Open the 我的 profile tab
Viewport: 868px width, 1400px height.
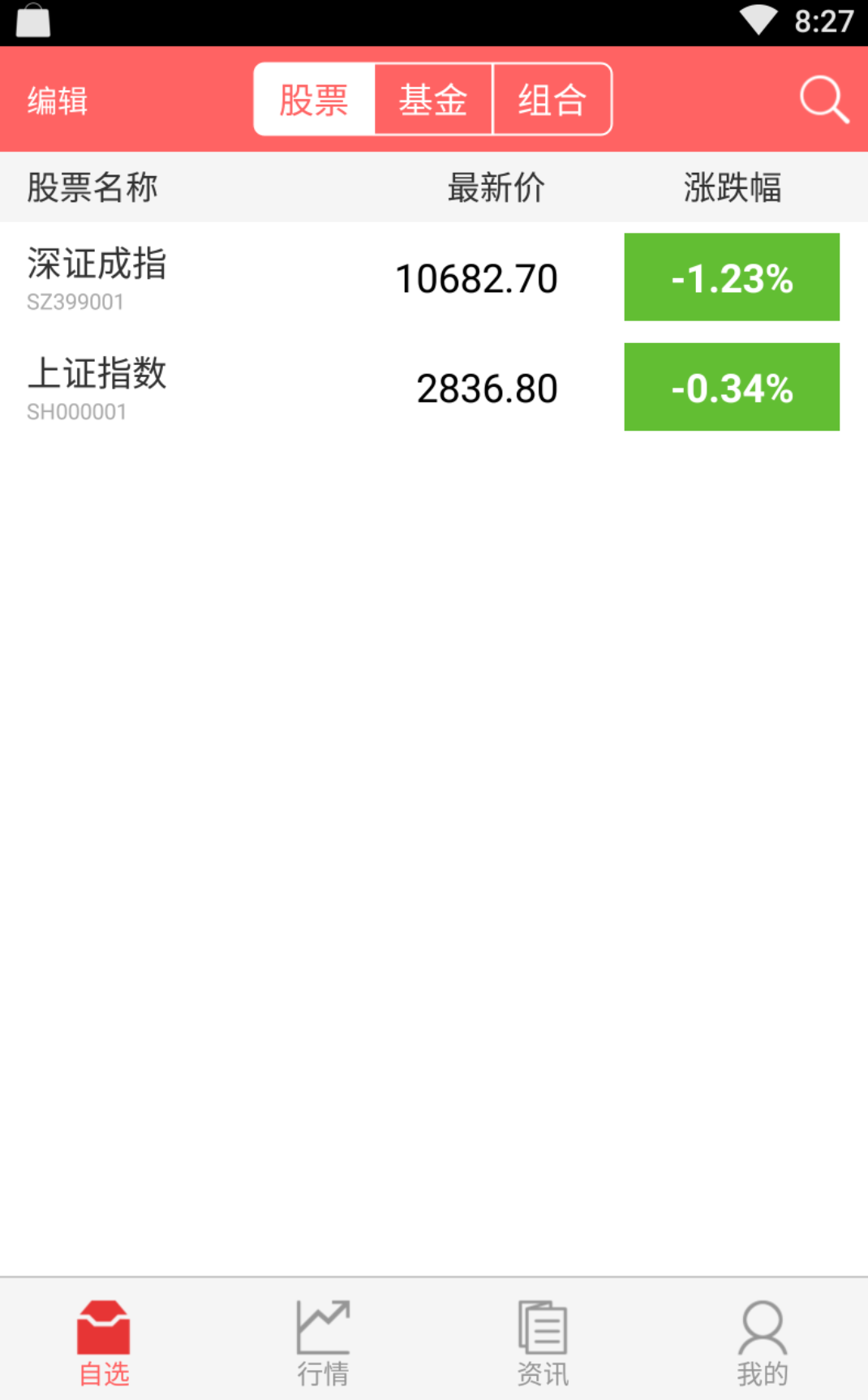762,1342
